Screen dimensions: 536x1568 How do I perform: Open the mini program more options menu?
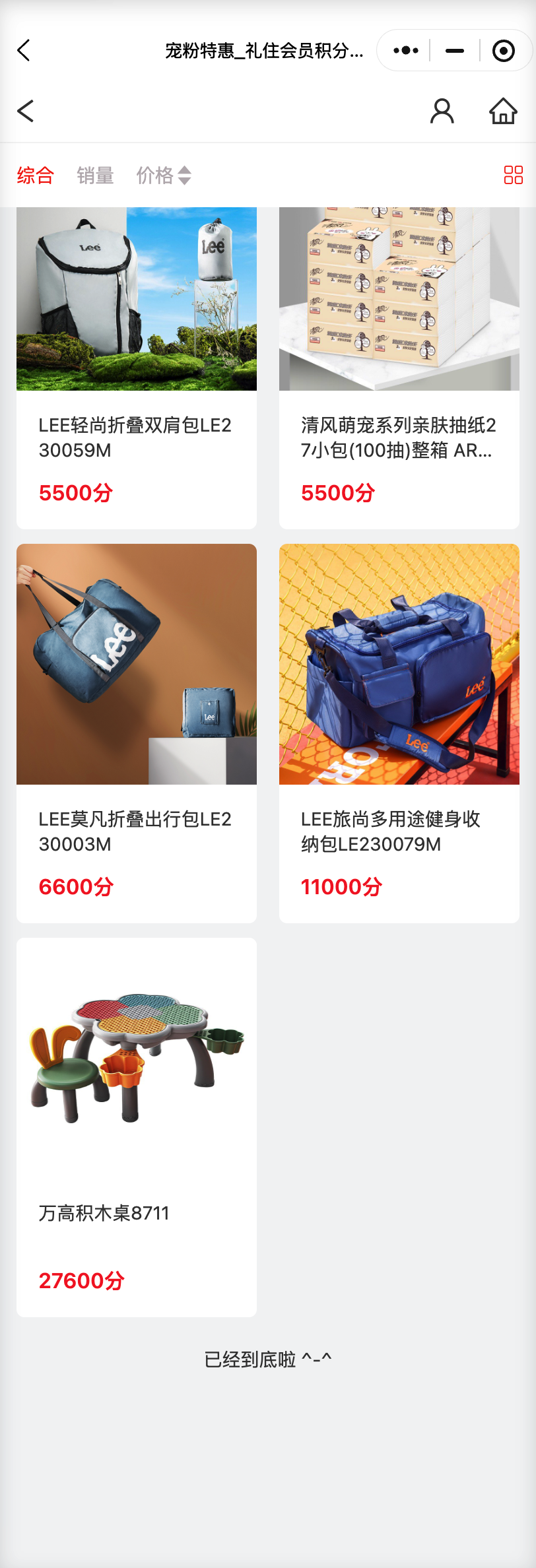coord(405,50)
